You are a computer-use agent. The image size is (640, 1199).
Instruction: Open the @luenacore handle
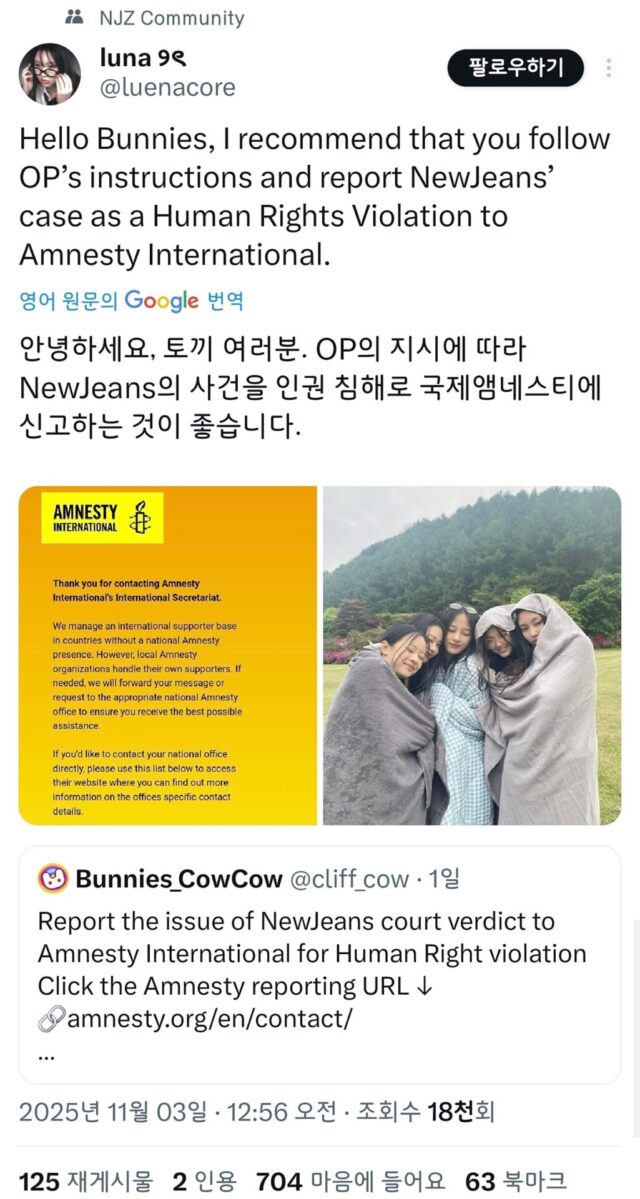pos(168,88)
